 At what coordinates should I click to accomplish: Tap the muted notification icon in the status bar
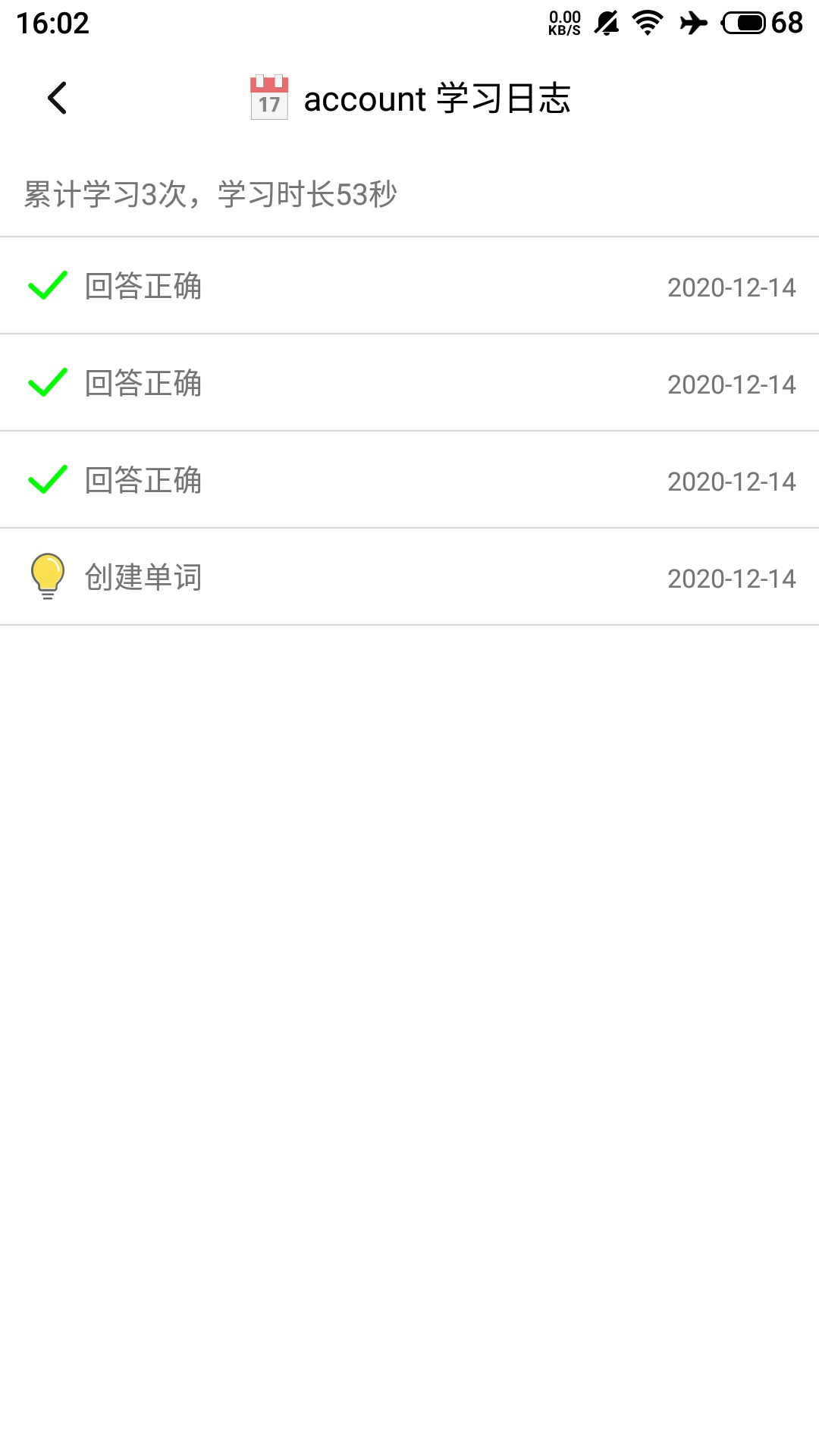(607, 23)
